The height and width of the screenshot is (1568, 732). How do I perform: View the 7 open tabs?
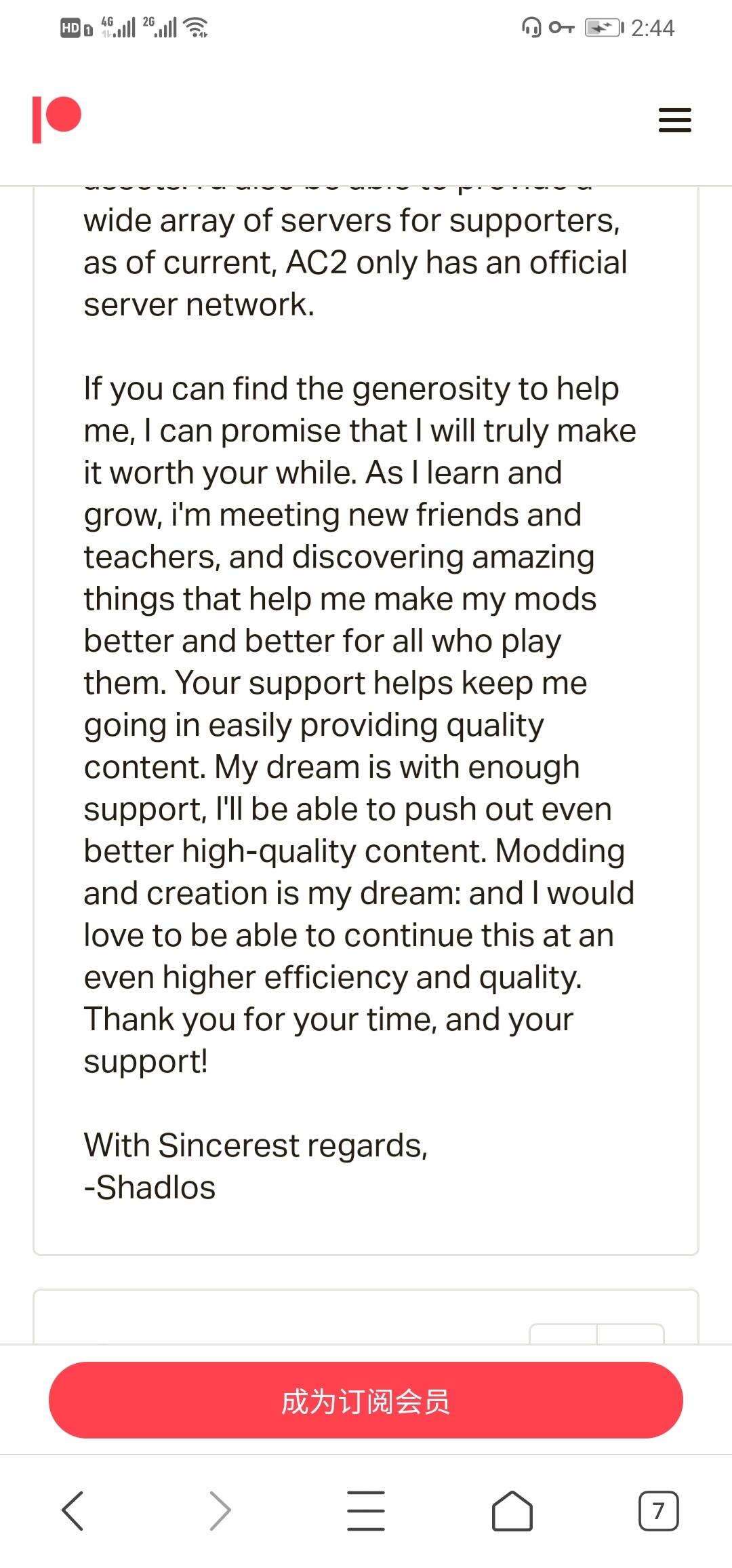(x=657, y=1511)
